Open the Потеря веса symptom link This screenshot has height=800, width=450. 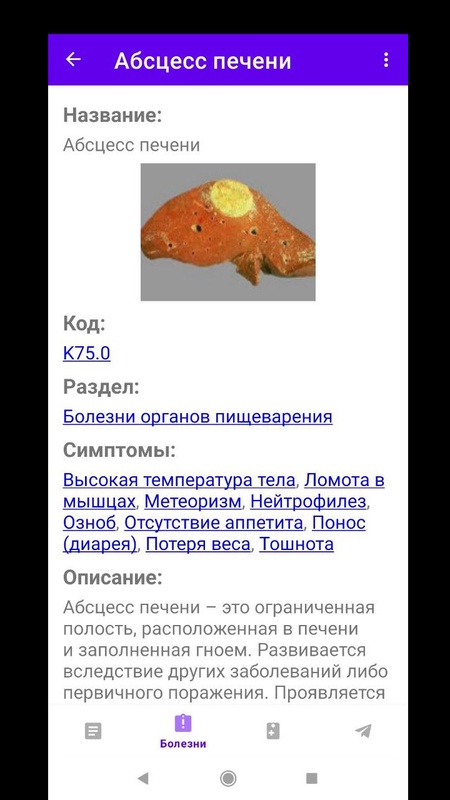coord(198,544)
